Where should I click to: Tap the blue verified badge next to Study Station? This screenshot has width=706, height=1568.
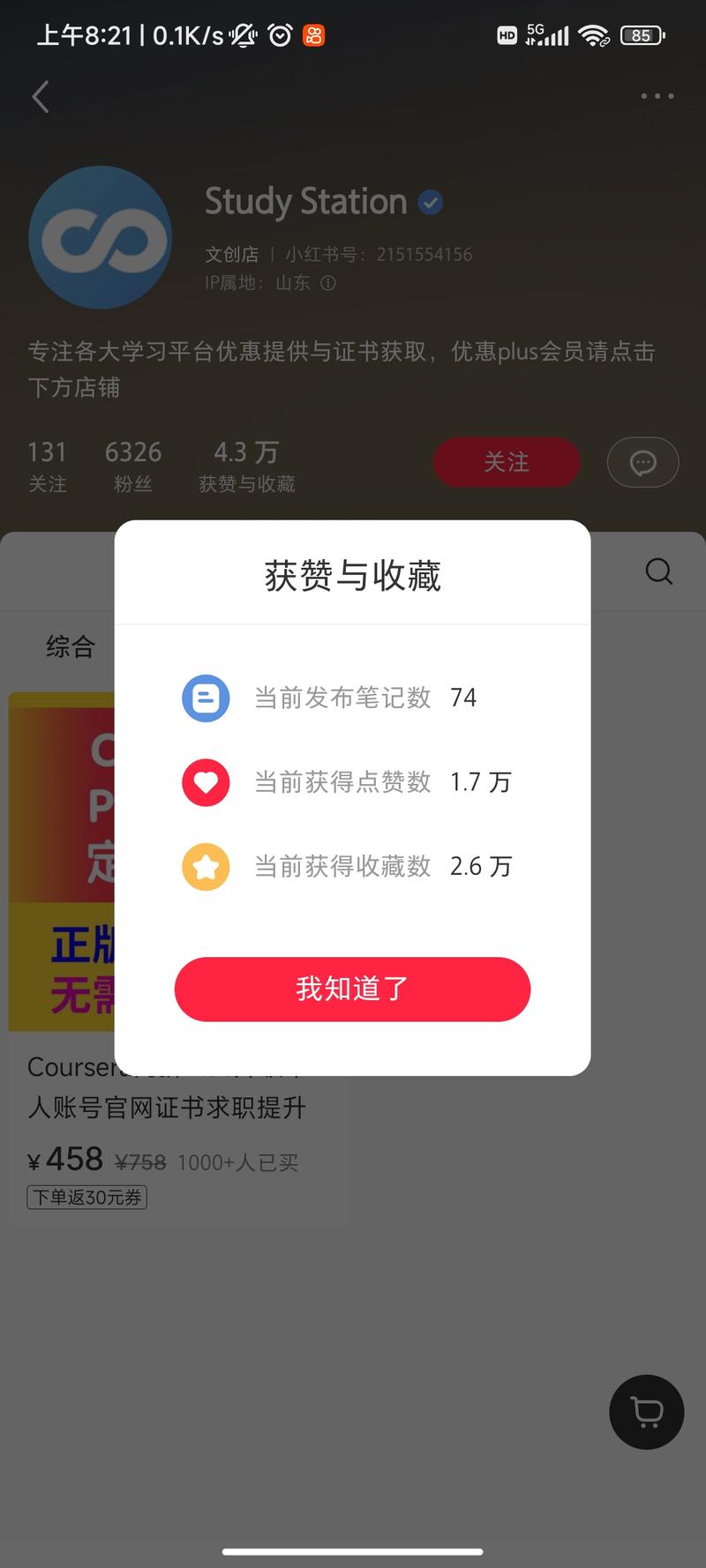(x=430, y=202)
